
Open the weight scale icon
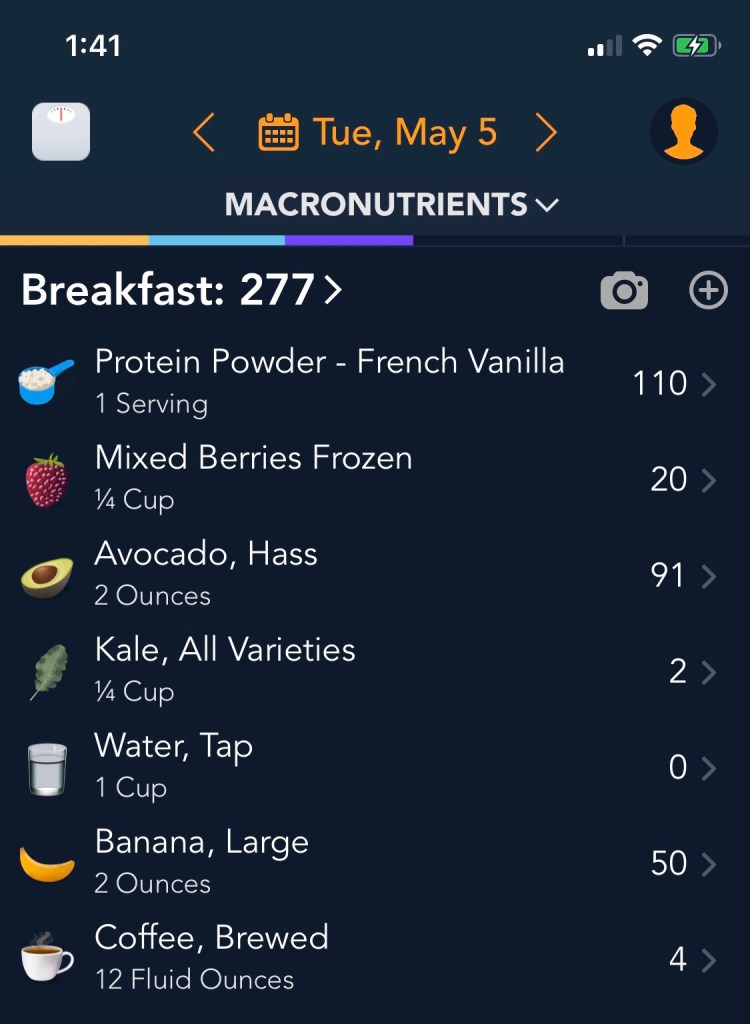tap(61, 132)
